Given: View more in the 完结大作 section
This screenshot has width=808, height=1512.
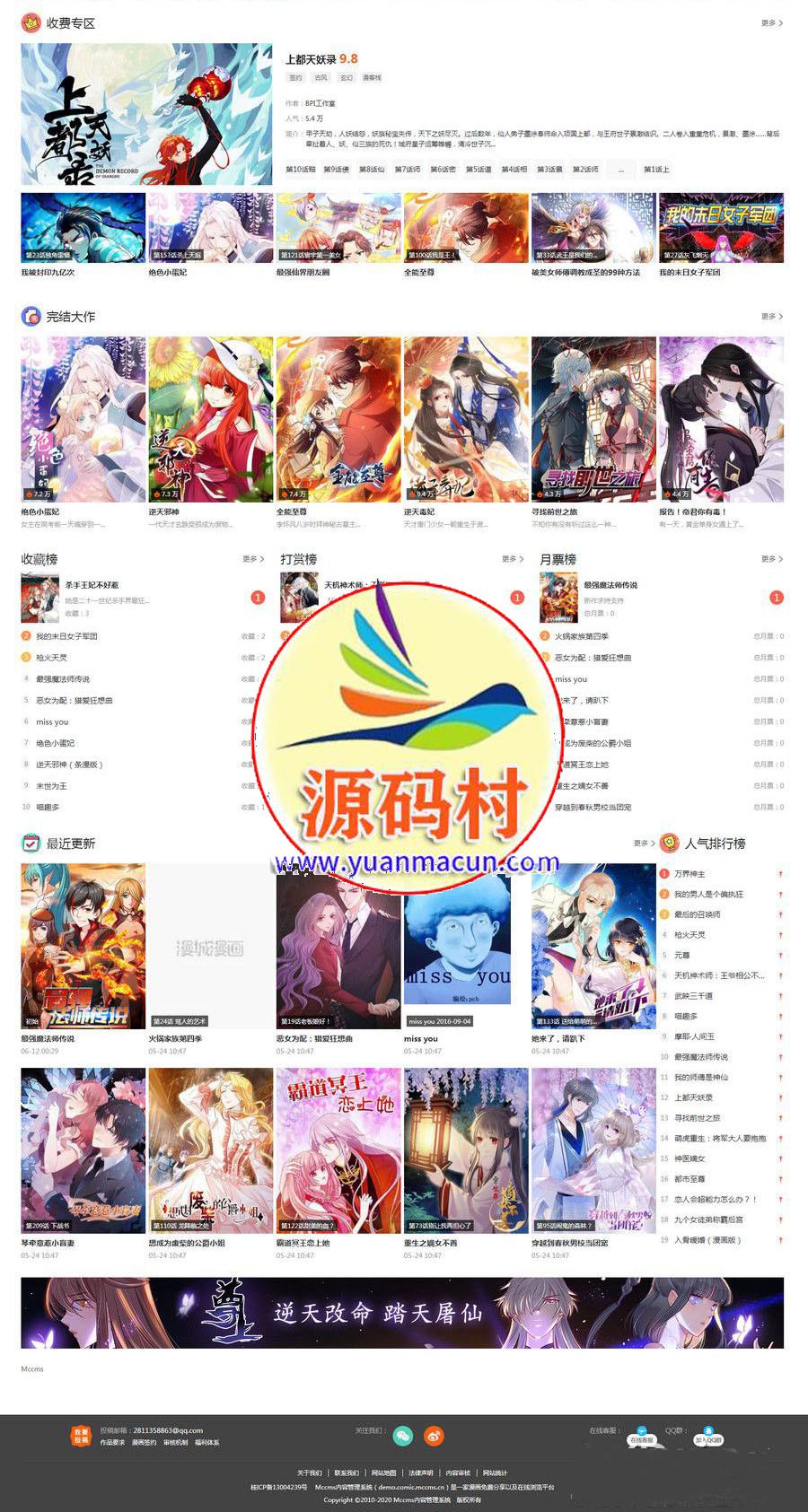Looking at the screenshot, I should 771,317.
